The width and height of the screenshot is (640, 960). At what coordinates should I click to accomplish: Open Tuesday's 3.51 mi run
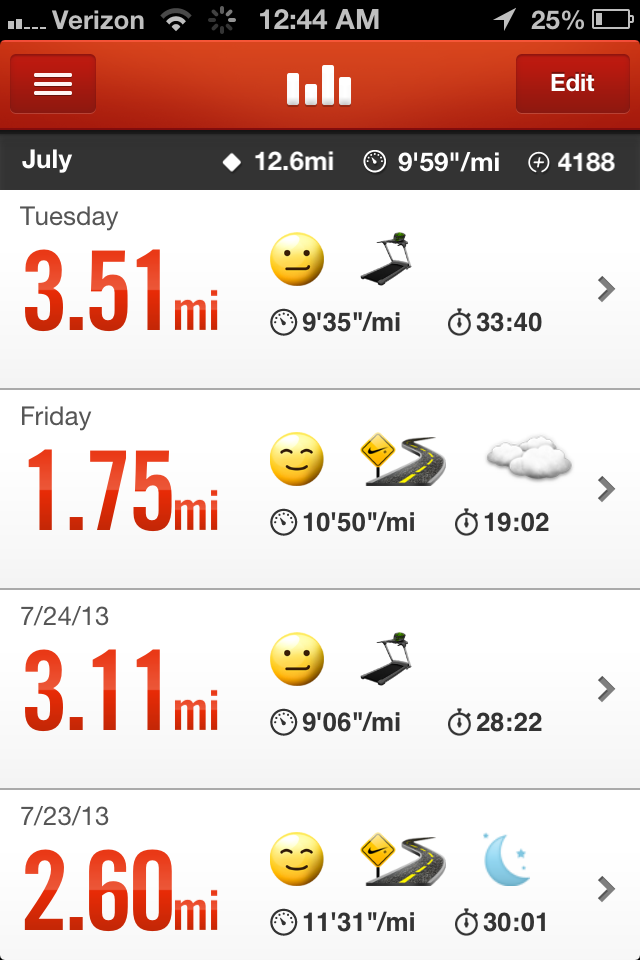point(320,290)
